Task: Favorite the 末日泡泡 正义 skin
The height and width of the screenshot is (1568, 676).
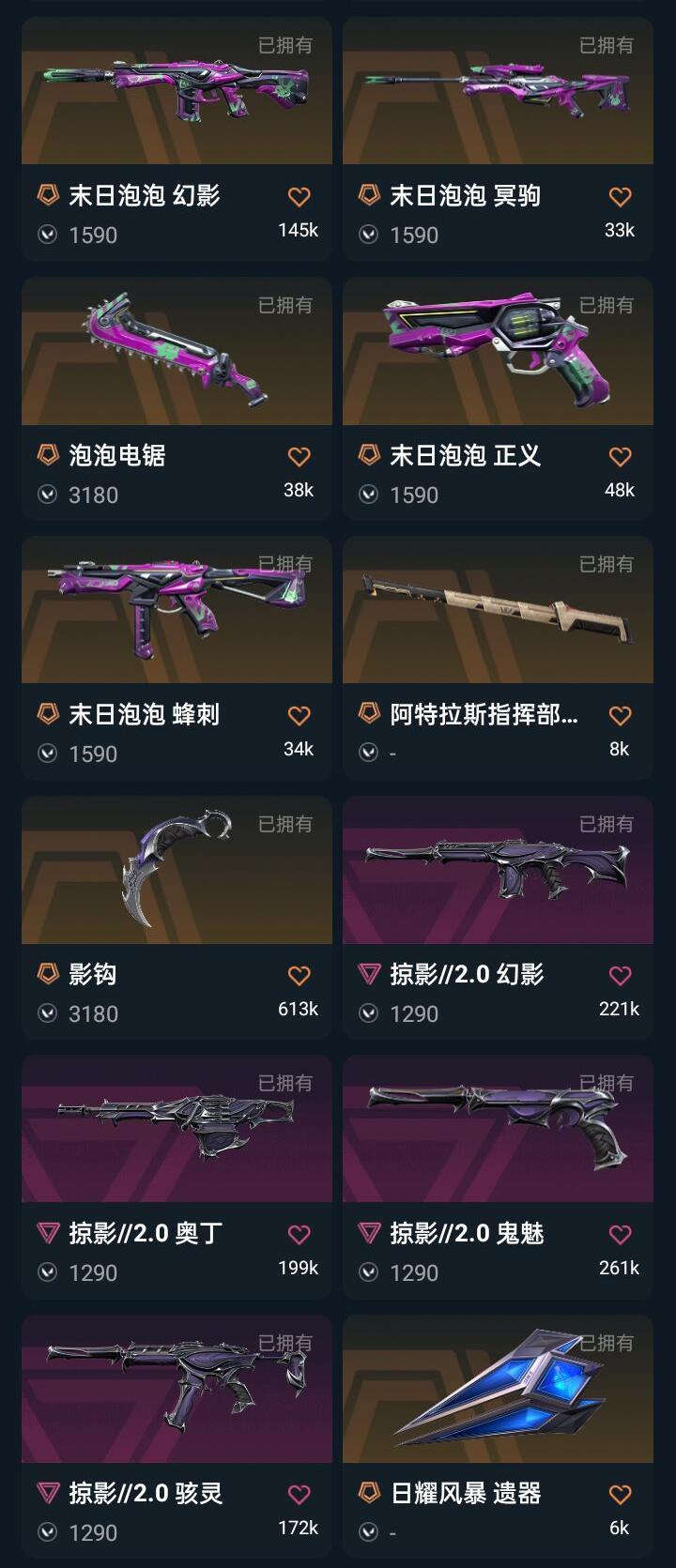Action: pyautogui.click(x=620, y=457)
